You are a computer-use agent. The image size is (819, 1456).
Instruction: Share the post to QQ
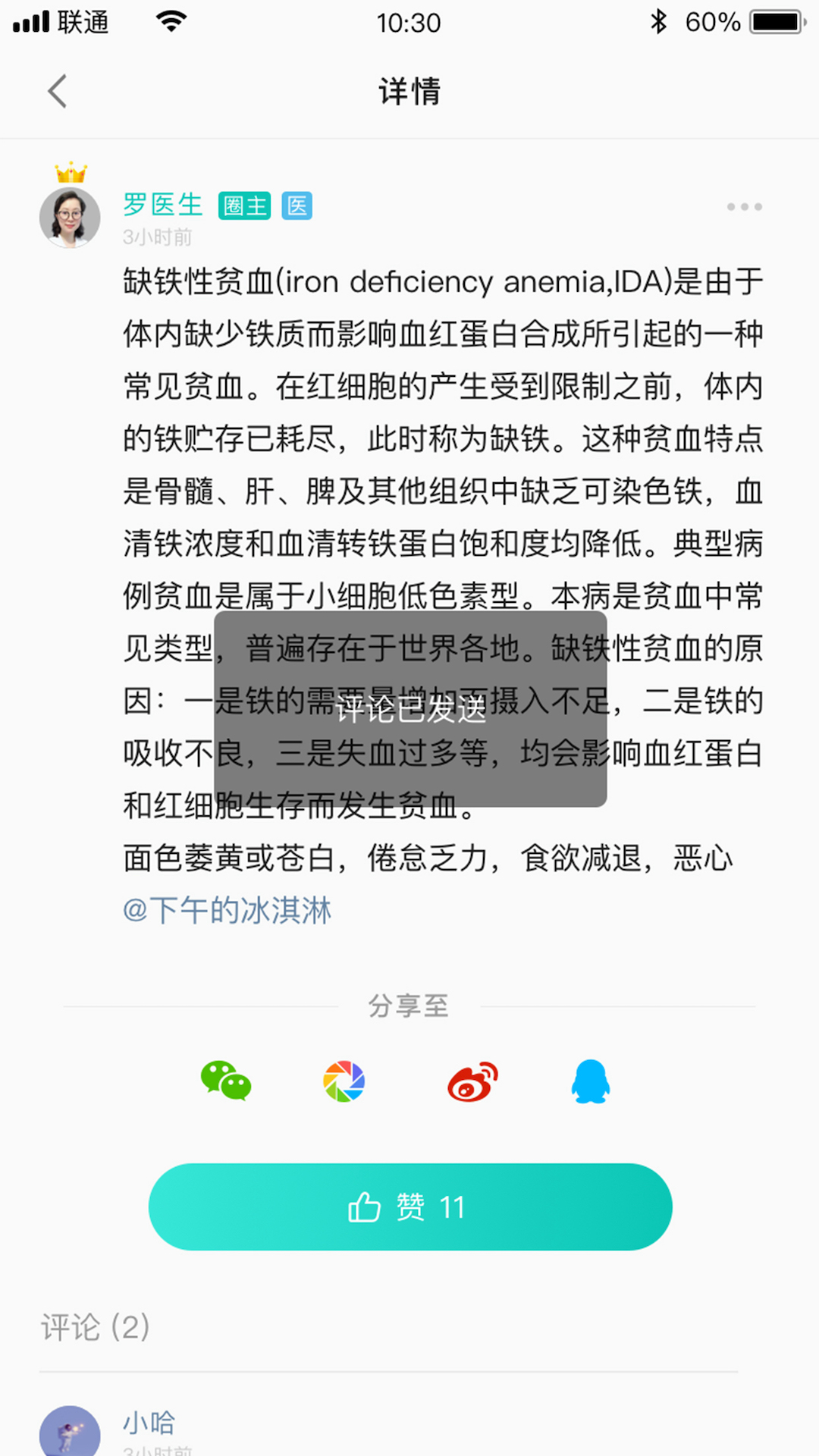coord(591,1081)
